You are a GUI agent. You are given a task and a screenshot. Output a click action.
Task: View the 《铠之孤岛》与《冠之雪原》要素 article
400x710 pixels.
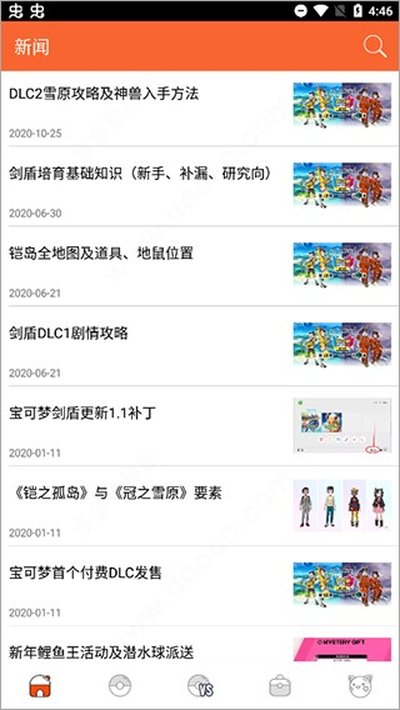[x=200, y=506]
